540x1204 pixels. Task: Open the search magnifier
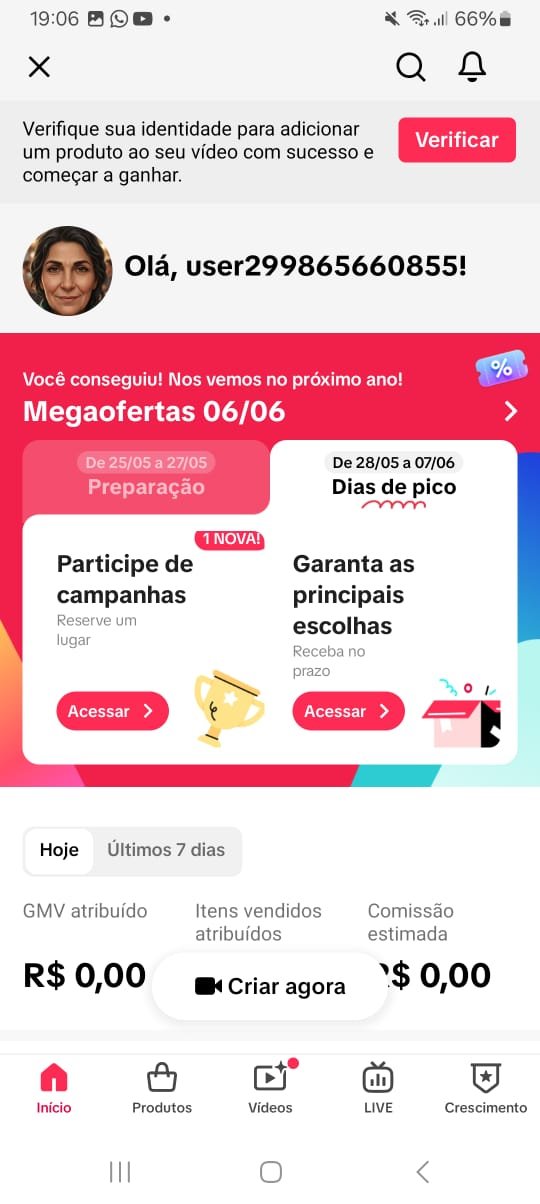[x=410, y=67]
